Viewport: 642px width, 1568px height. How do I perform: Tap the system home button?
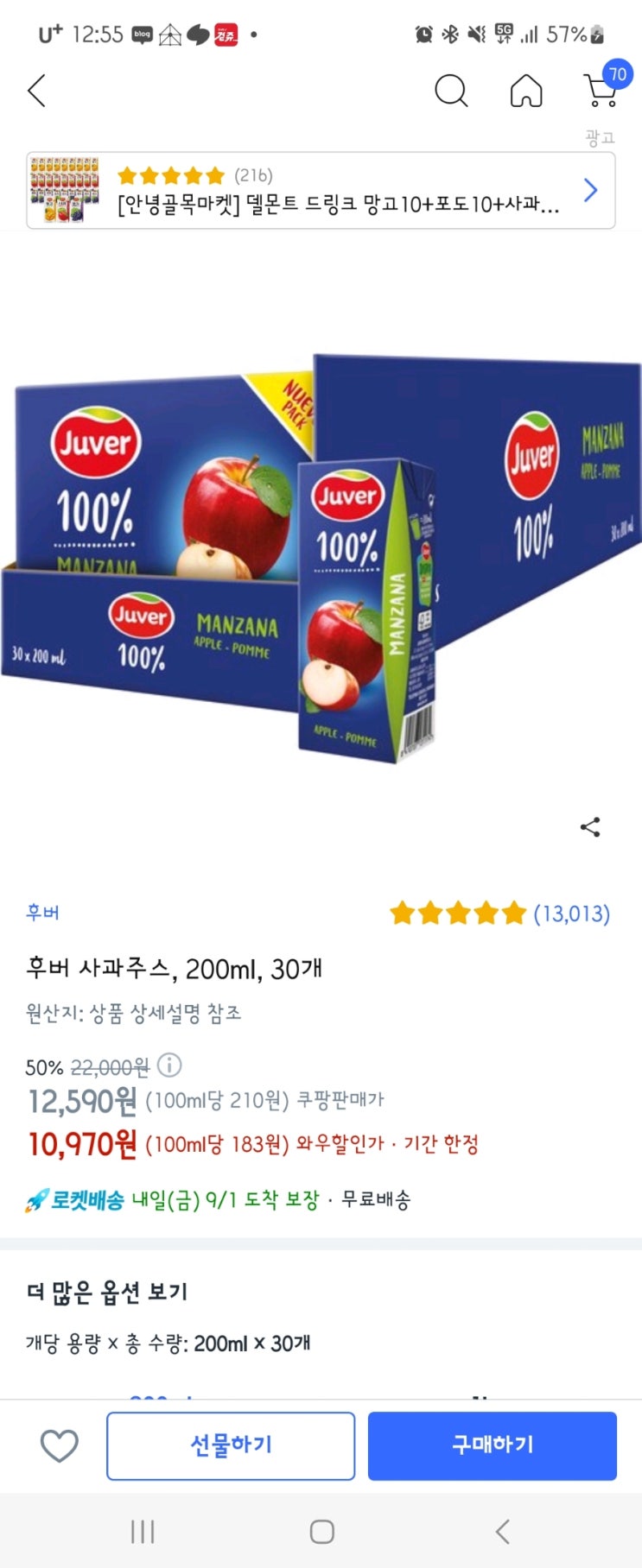tap(322, 1532)
